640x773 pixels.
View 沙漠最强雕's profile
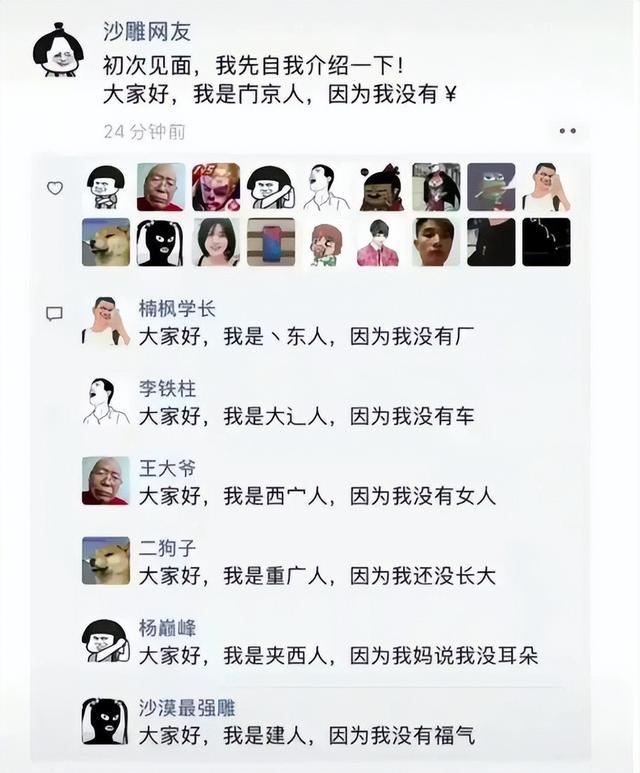tap(186, 709)
